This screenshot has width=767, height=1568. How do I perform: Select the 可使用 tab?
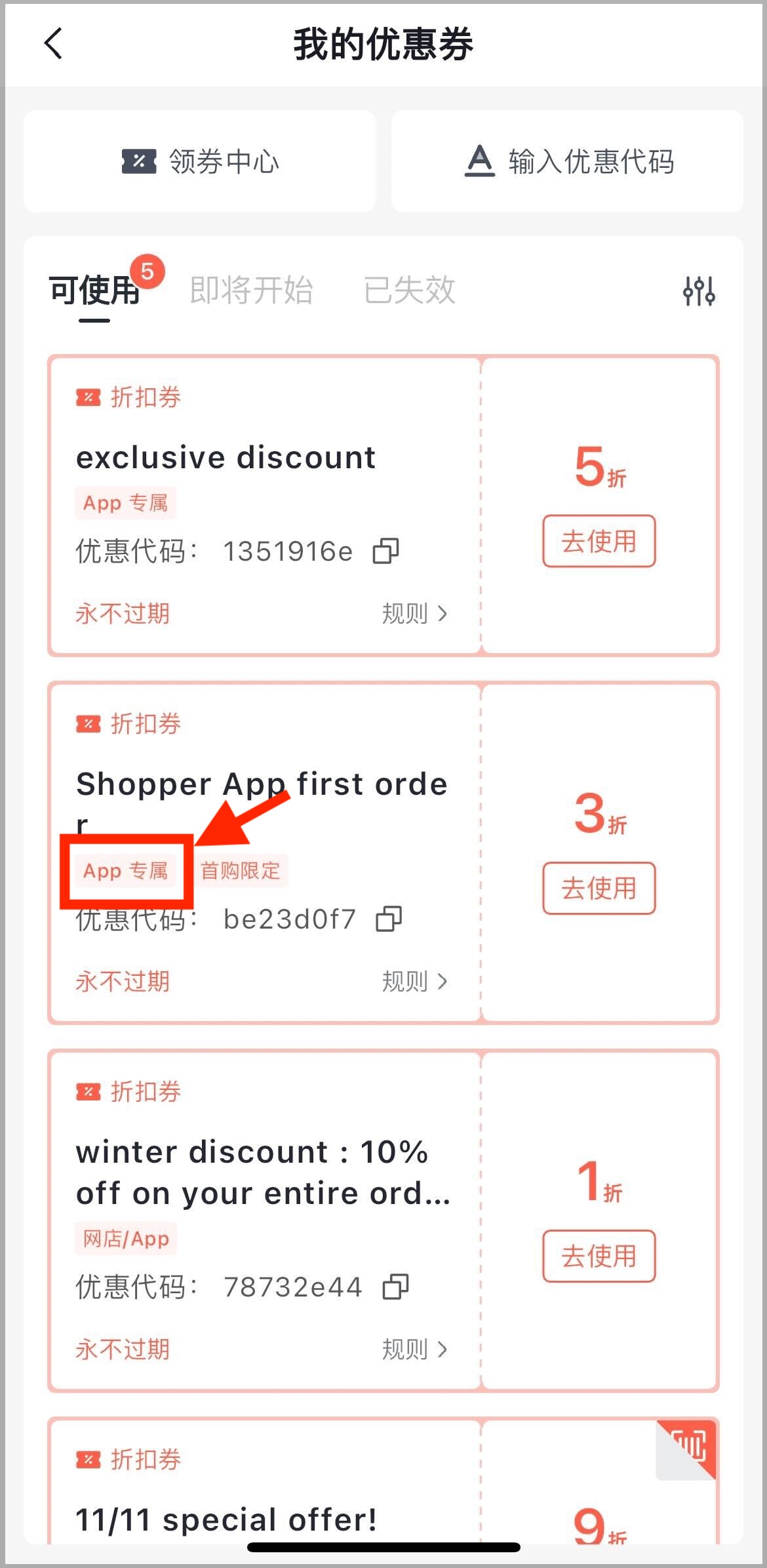pyautogui.click(x=94, y=290)
